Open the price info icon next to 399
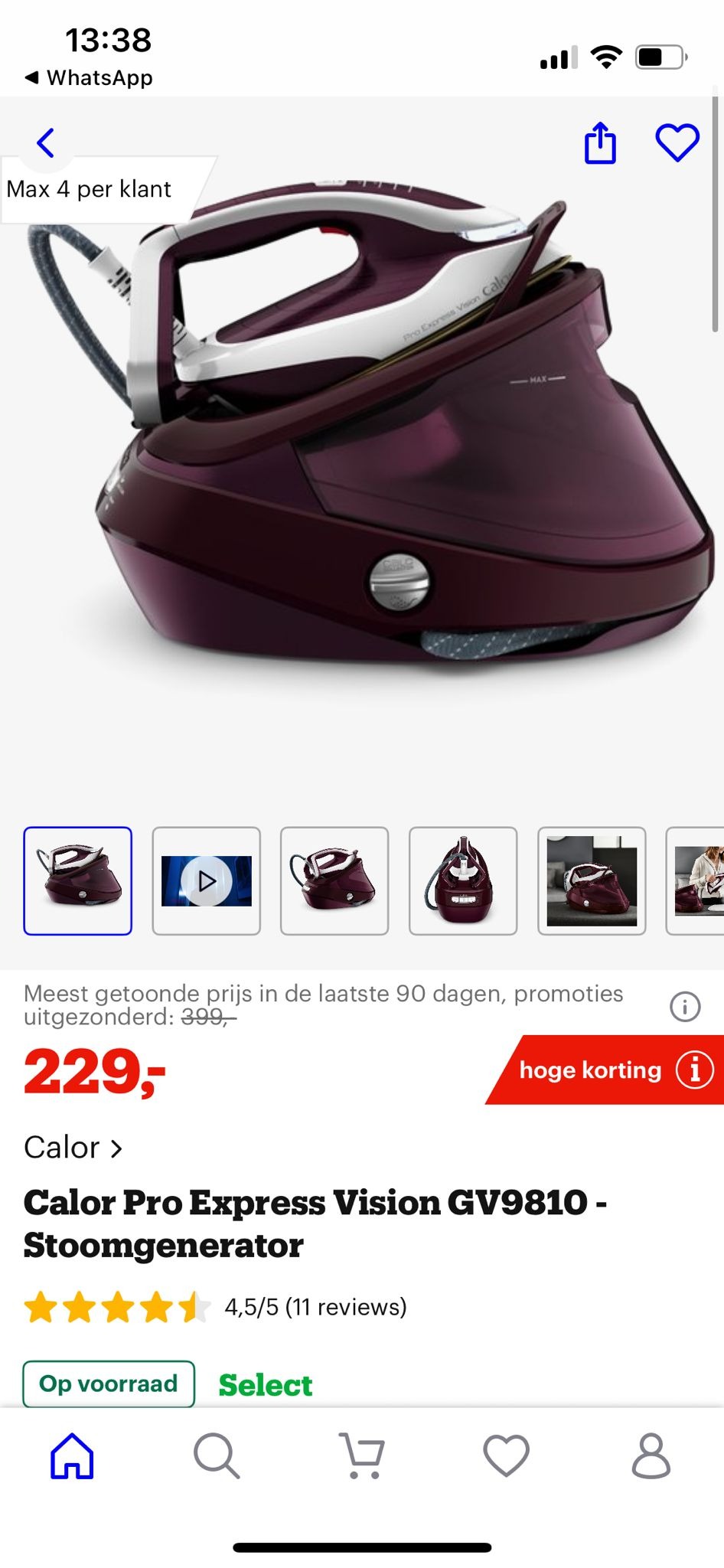 tap(684, 1006)
